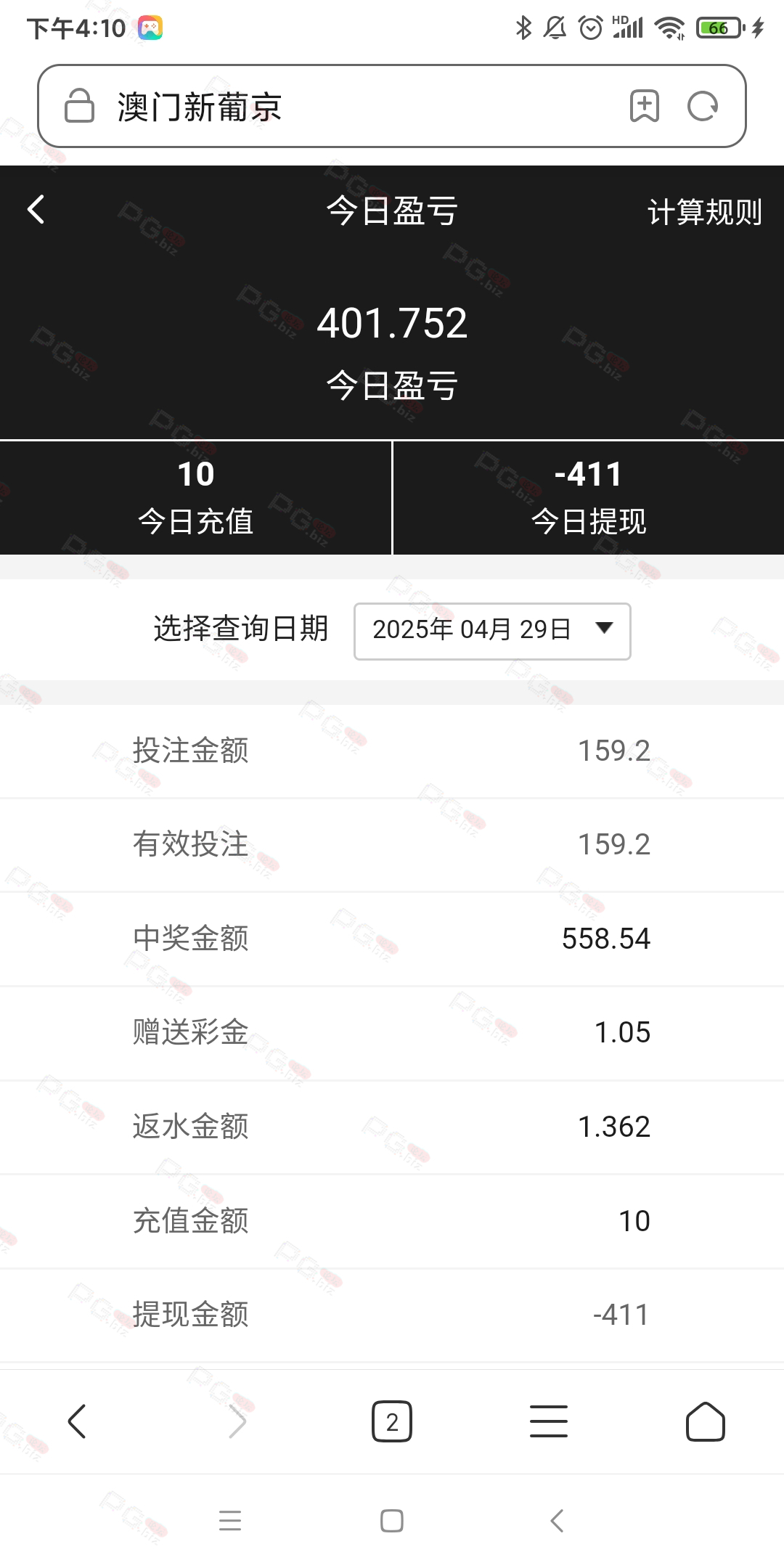Go back from 今日盈亏 page
This screenshot has width=784, height=1568.
[x=36, y=210]
